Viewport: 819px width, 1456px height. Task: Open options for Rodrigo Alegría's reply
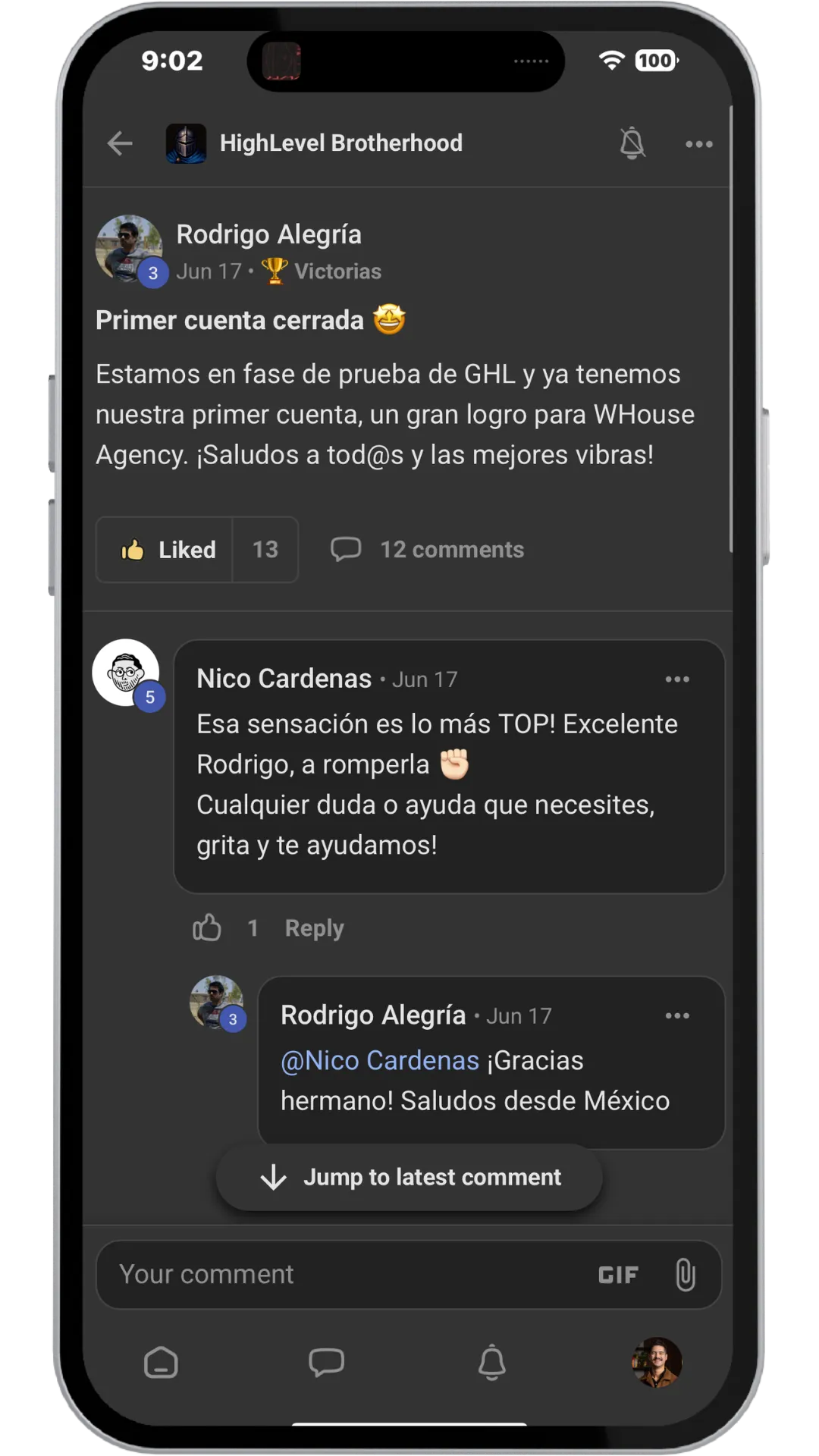pyautogui.click(x=677, y=1016)
